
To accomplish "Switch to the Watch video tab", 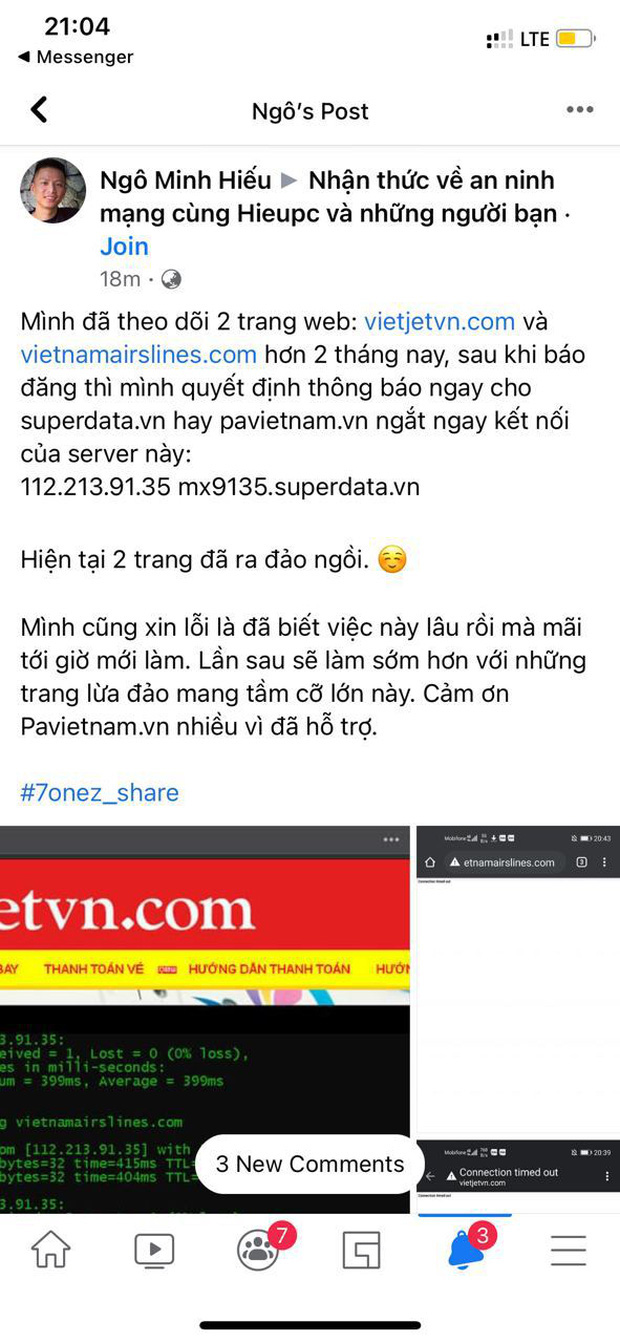I will point(154,1249).
